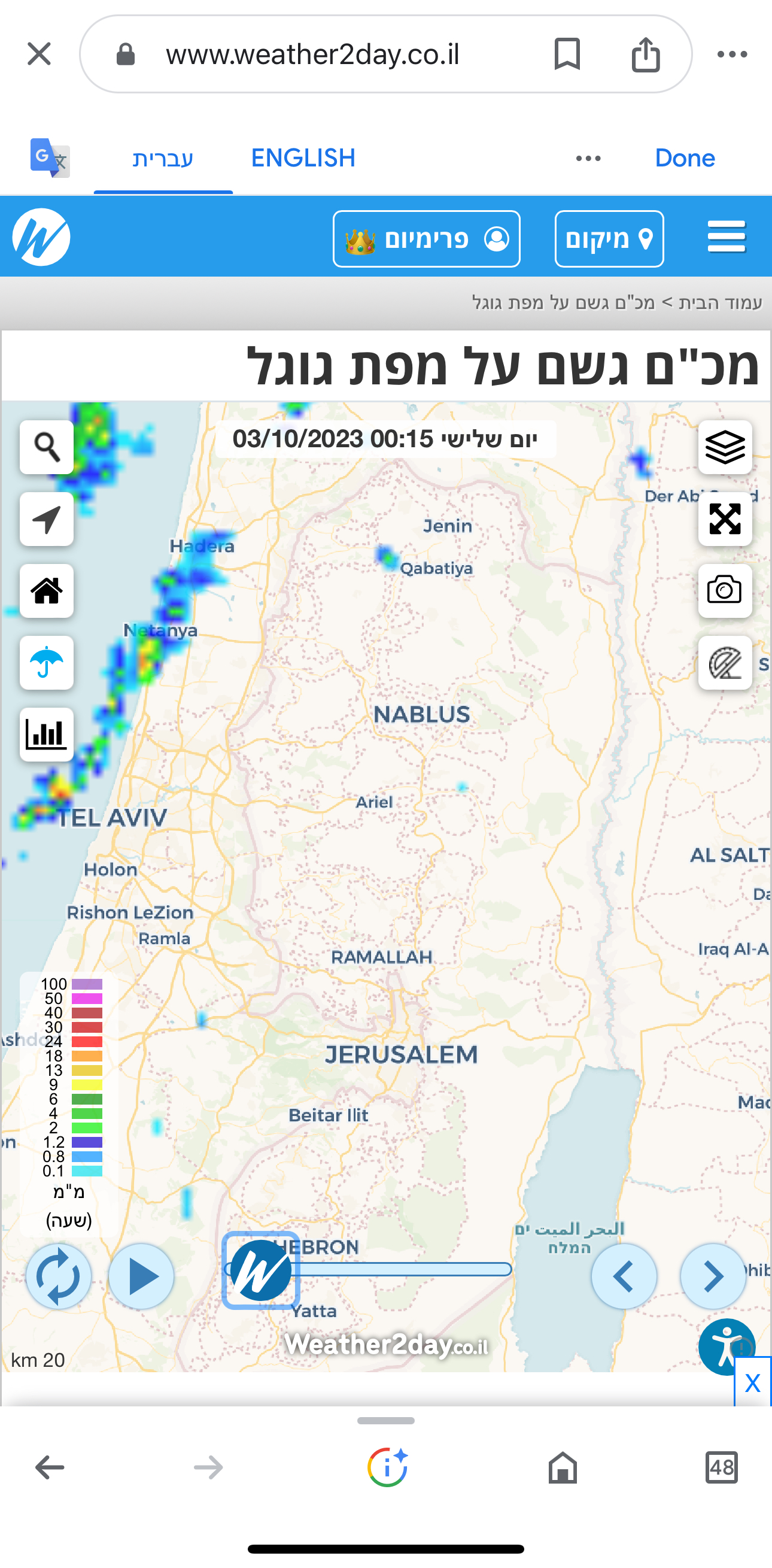
Task: Capture a snapshot of the map
Action: click(x=725, y=590)
